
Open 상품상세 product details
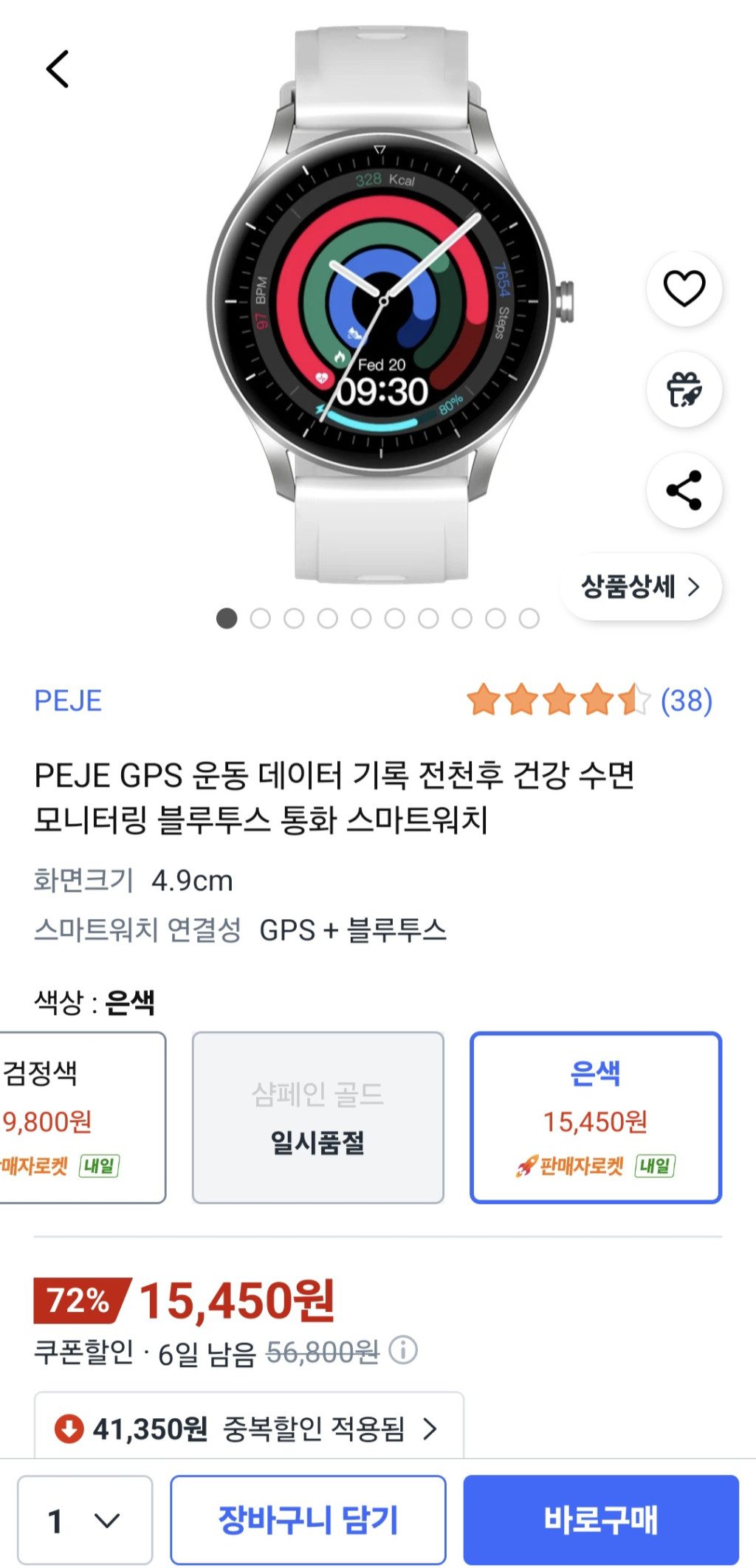640,587
